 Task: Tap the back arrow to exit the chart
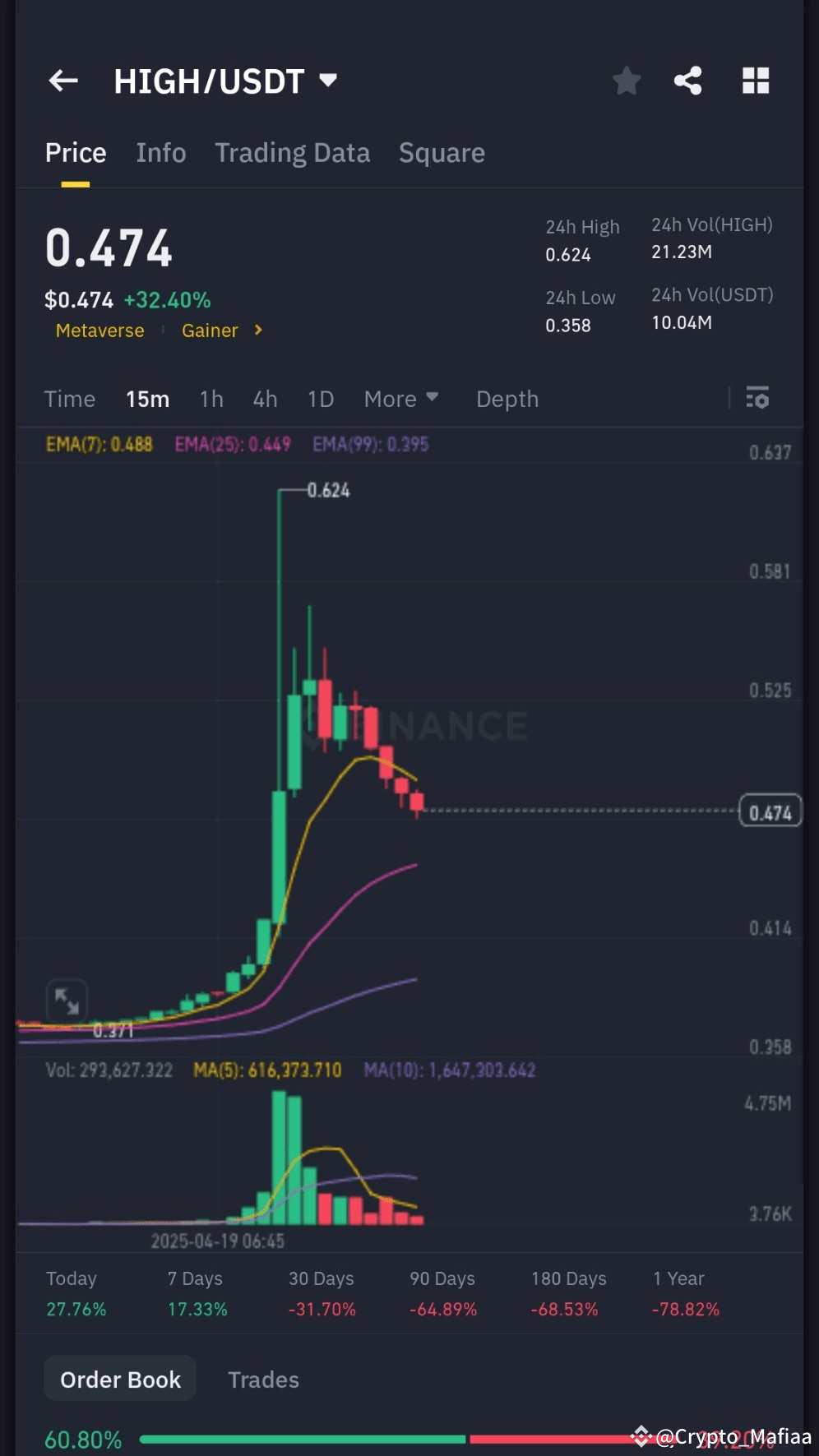click(x=62, y=80)
